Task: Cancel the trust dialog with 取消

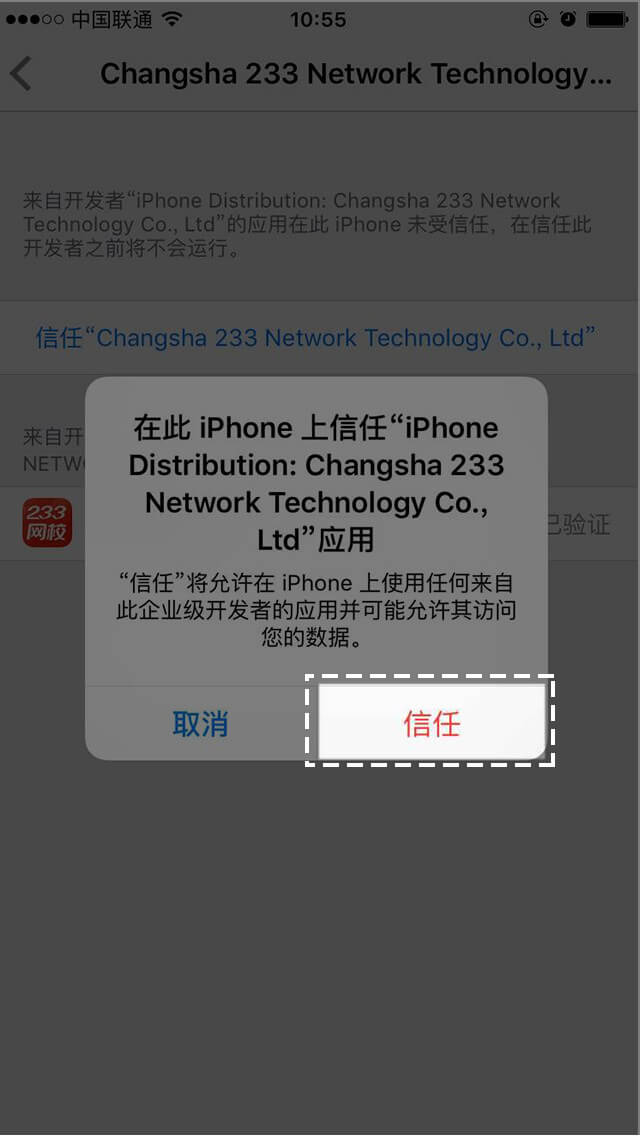Action: pos(200,724)
